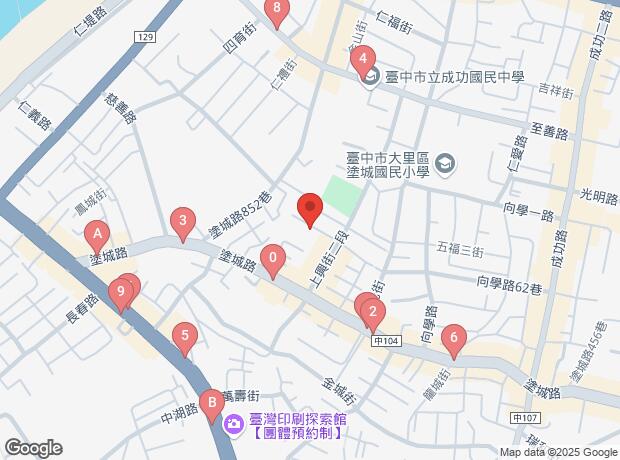620x460 pixels.
Task: Open the map marker labeled 2
Action: (x=373, y=313)
